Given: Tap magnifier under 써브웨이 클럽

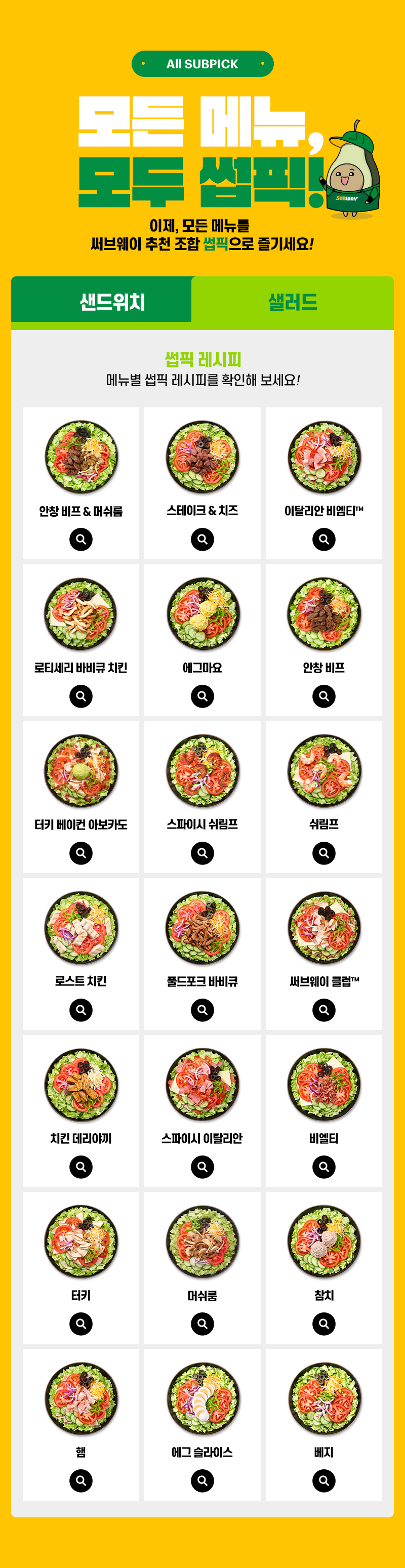Looking at the screenshot, I should [323, 1010].
